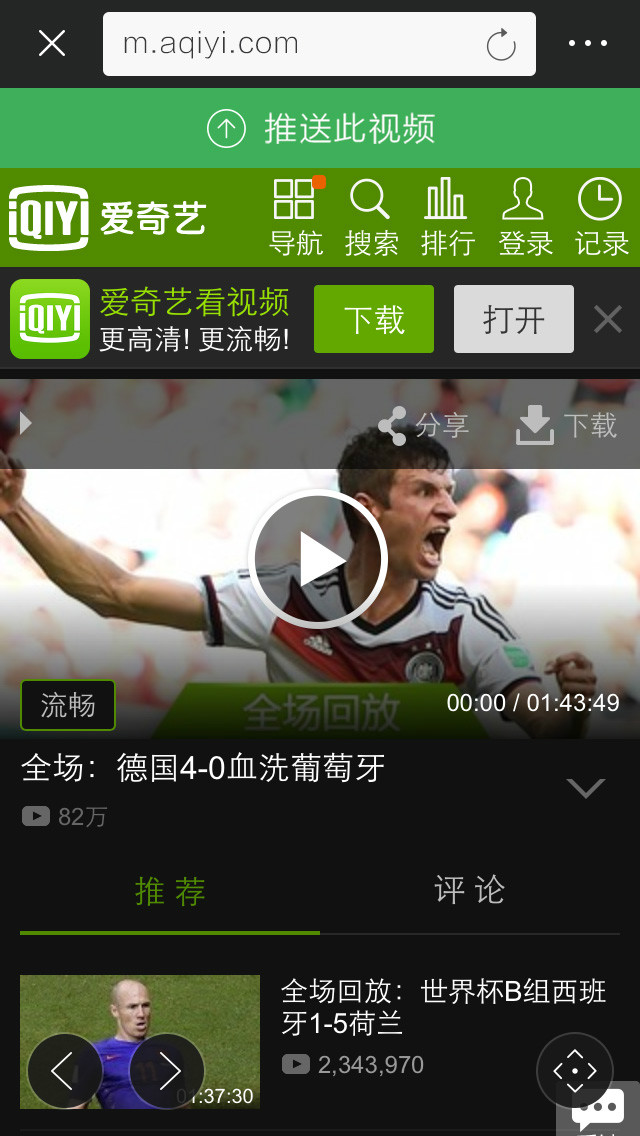Image resolution: width=640 pixels, height=1136 pixels.
Task: Tap the green 下载 app download button
Action: click(374, 319)
